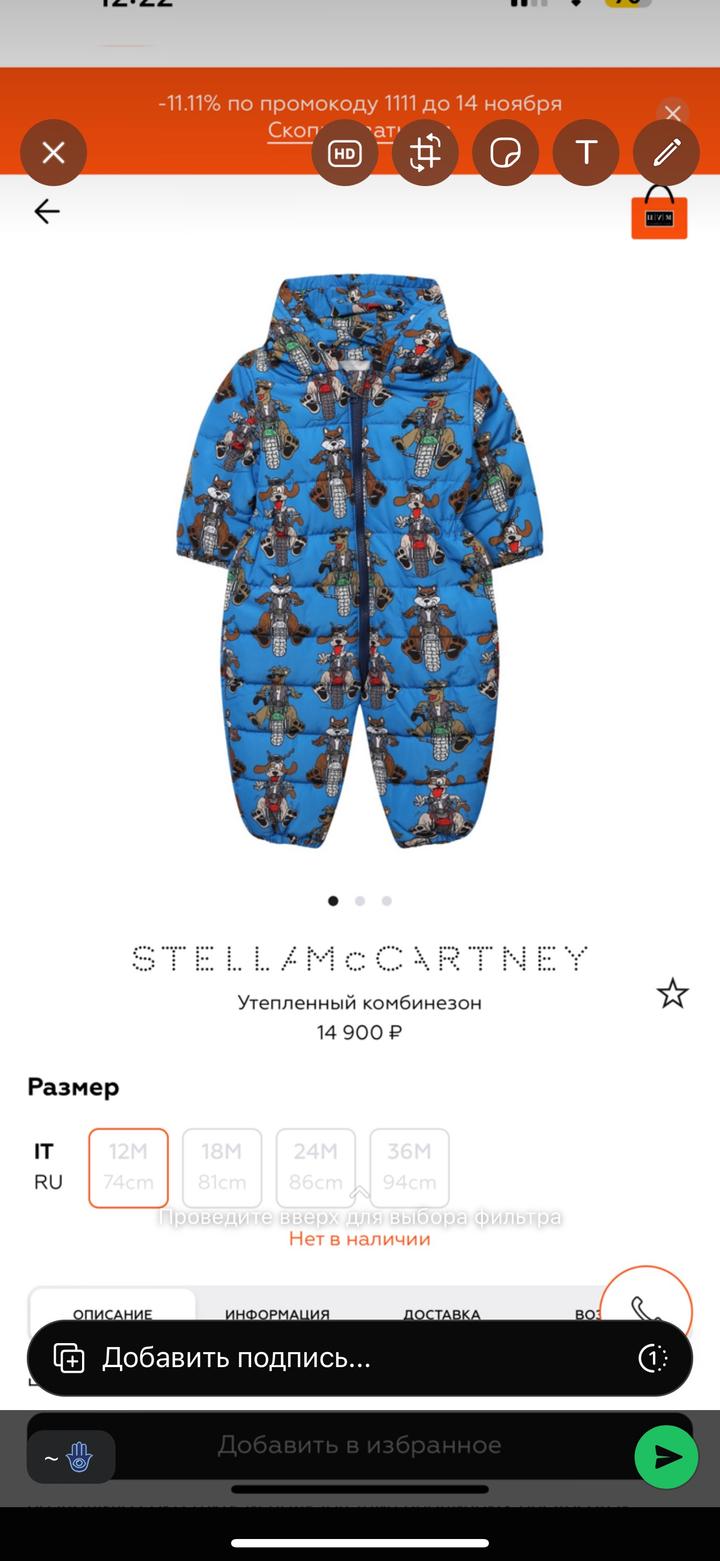Image resolution: width=720 pixels, height=1561 pixels.
Task: Open the recipient chip with hamsa emoji
Action: coord(70,1457)
